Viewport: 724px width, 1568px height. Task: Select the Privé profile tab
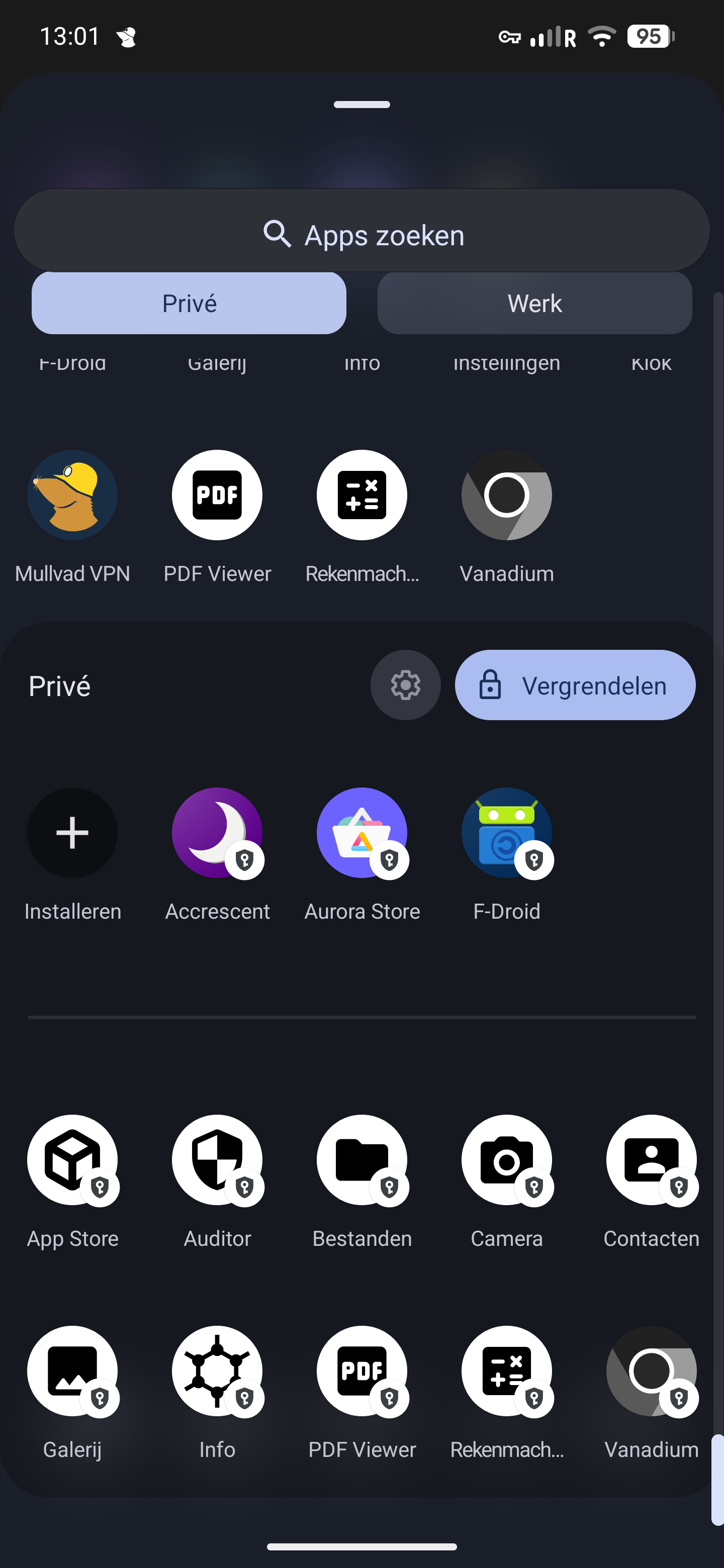pos(188,303)
